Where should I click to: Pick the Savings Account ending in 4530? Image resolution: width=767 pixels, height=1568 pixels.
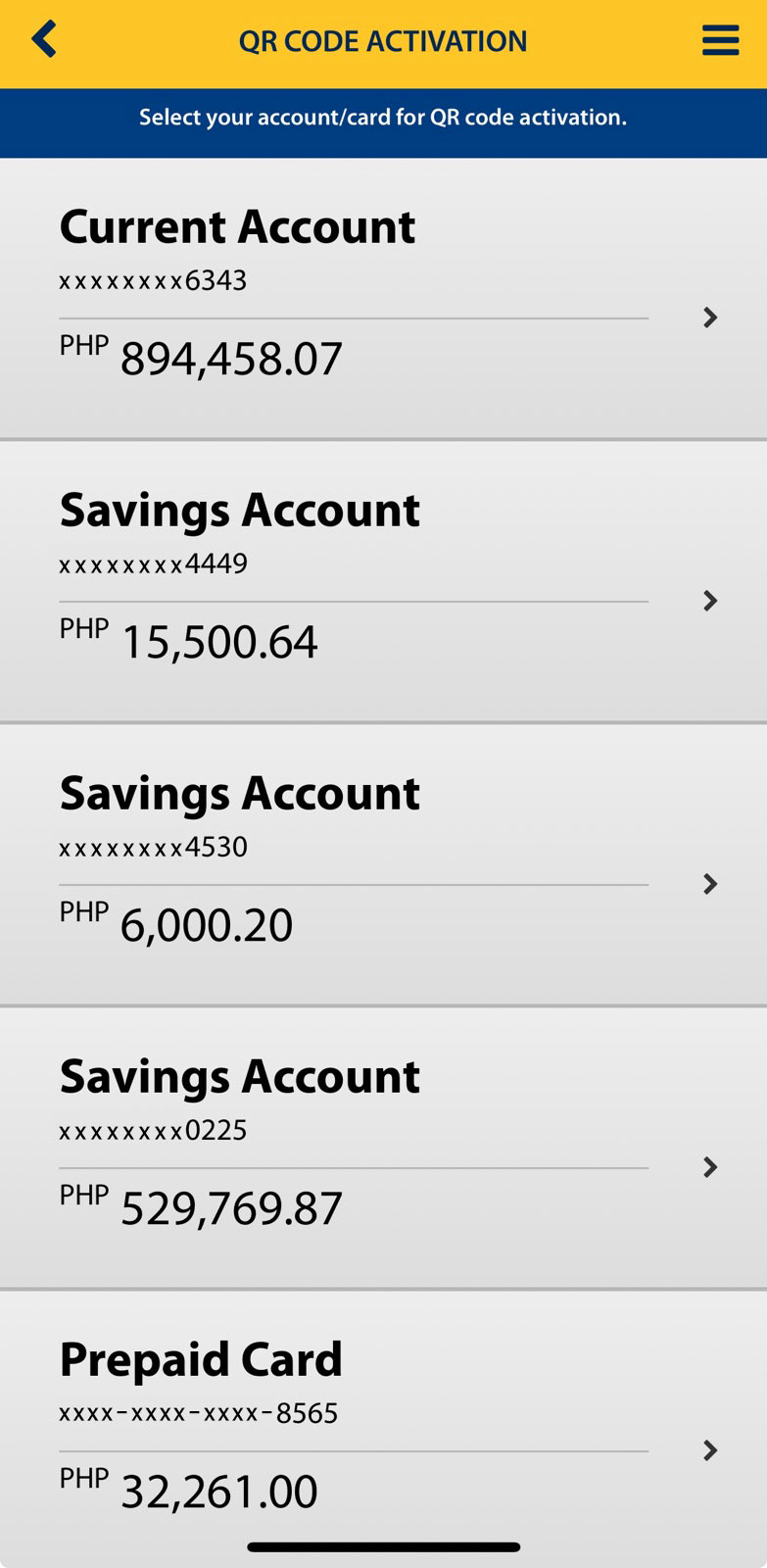pos(383,864)
